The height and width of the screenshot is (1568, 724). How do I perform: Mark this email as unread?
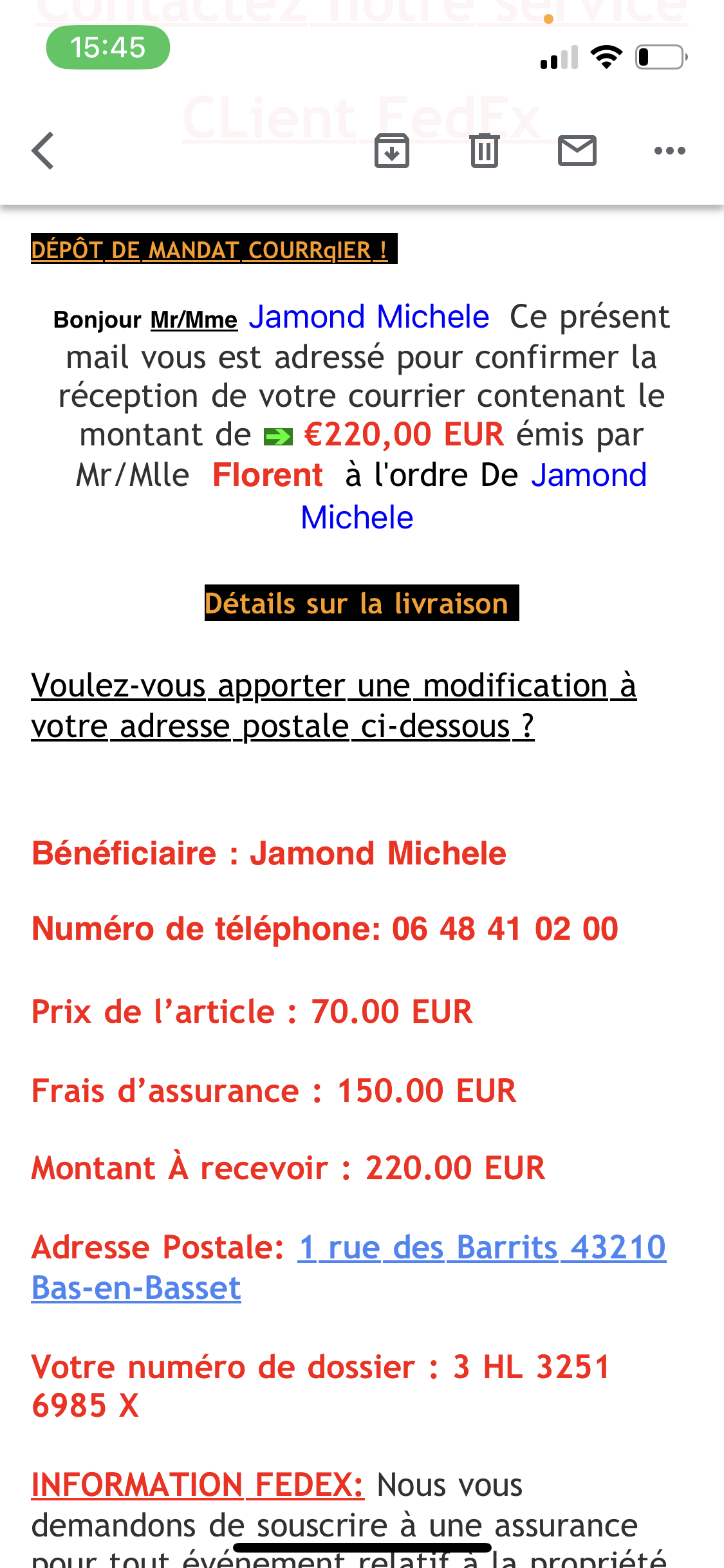pos(577,151)
